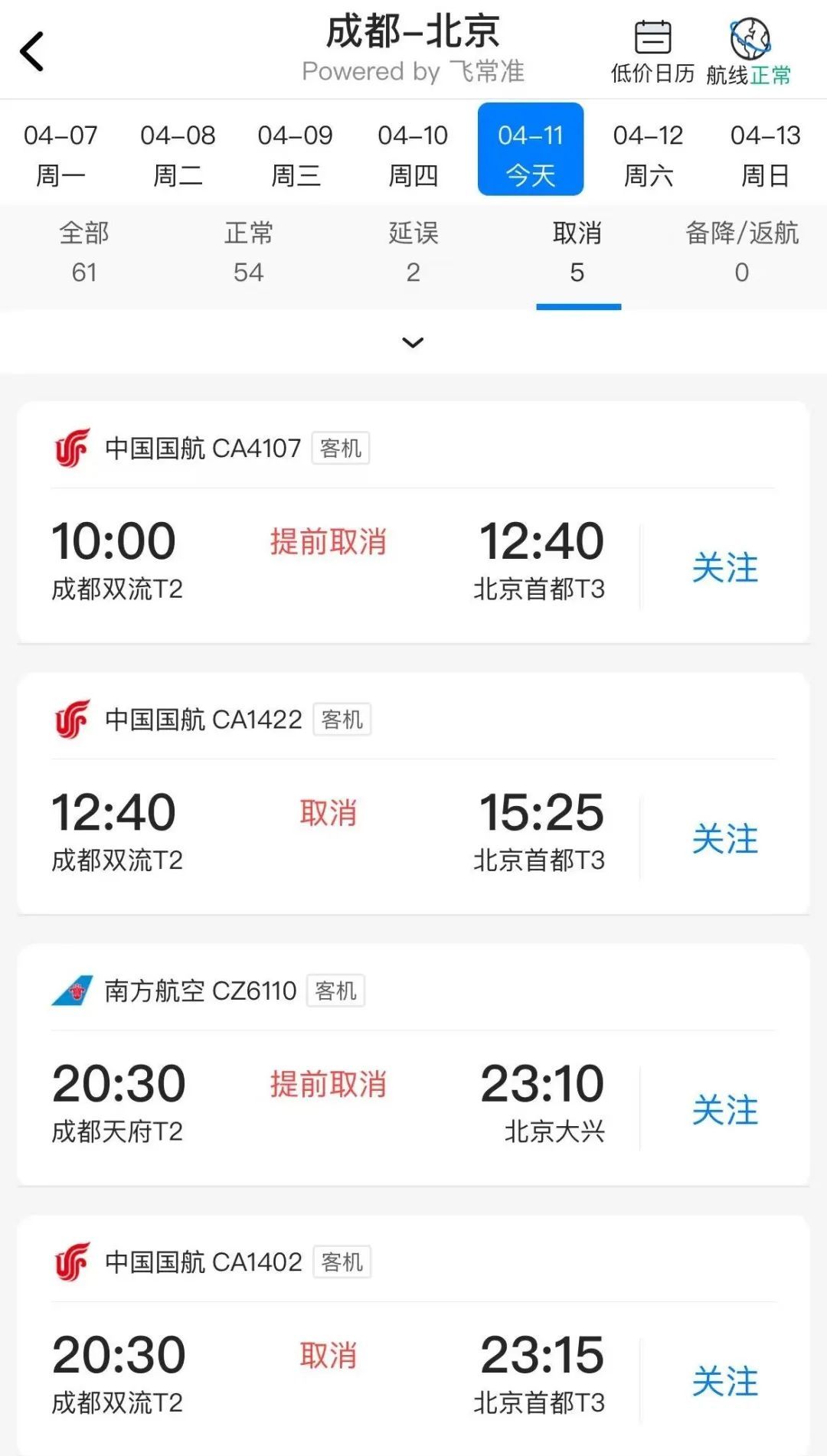Click the China Southern logo beside CZ6110
Image resolution: width=827 pixels, height=1456 pixels.
pyautogui.click(x=70, y=990)
